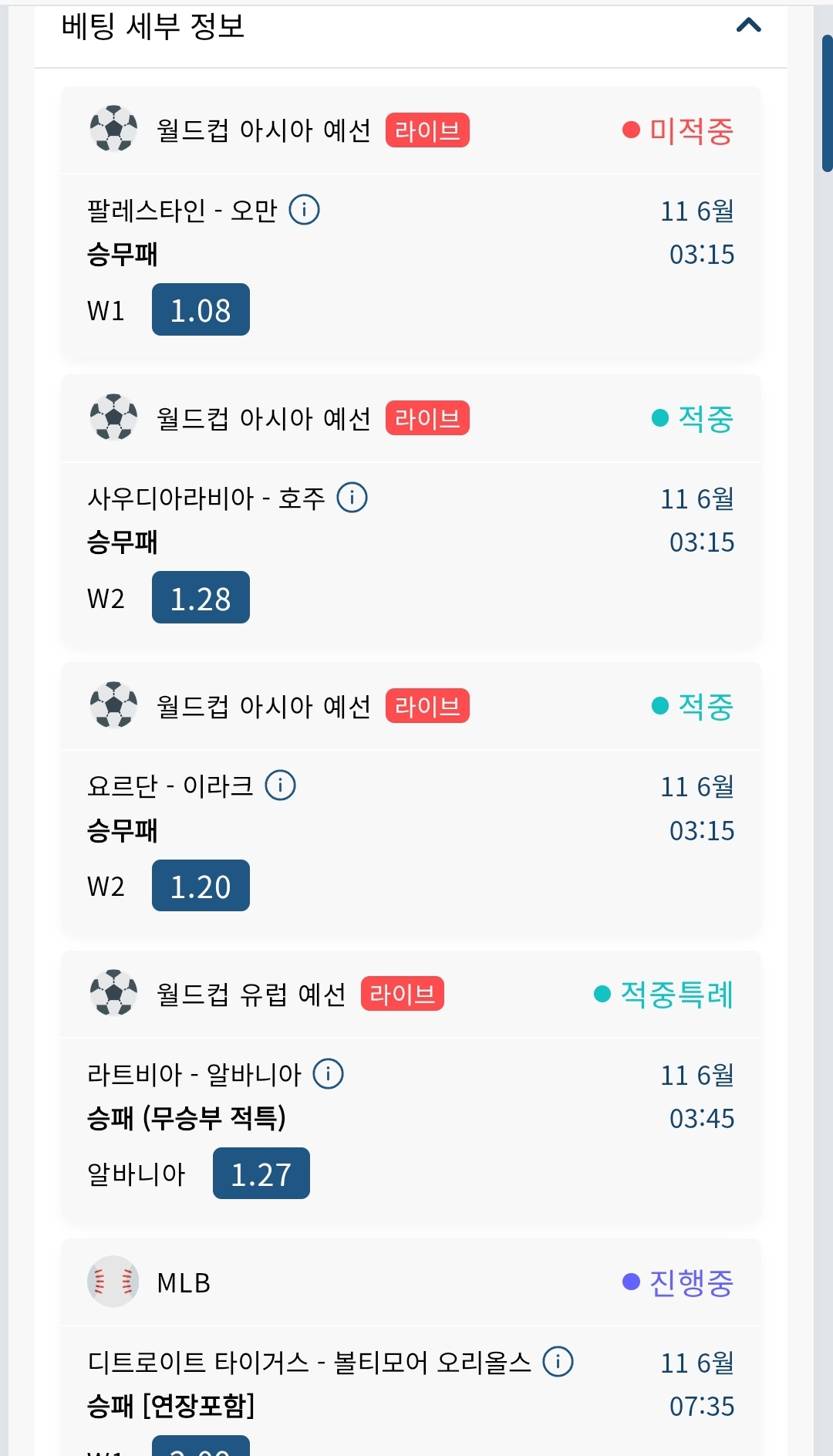The height and width of the screenshot is (1456, 833).
Task: Tap the 1.28 odds for W2
Action: 201,597
